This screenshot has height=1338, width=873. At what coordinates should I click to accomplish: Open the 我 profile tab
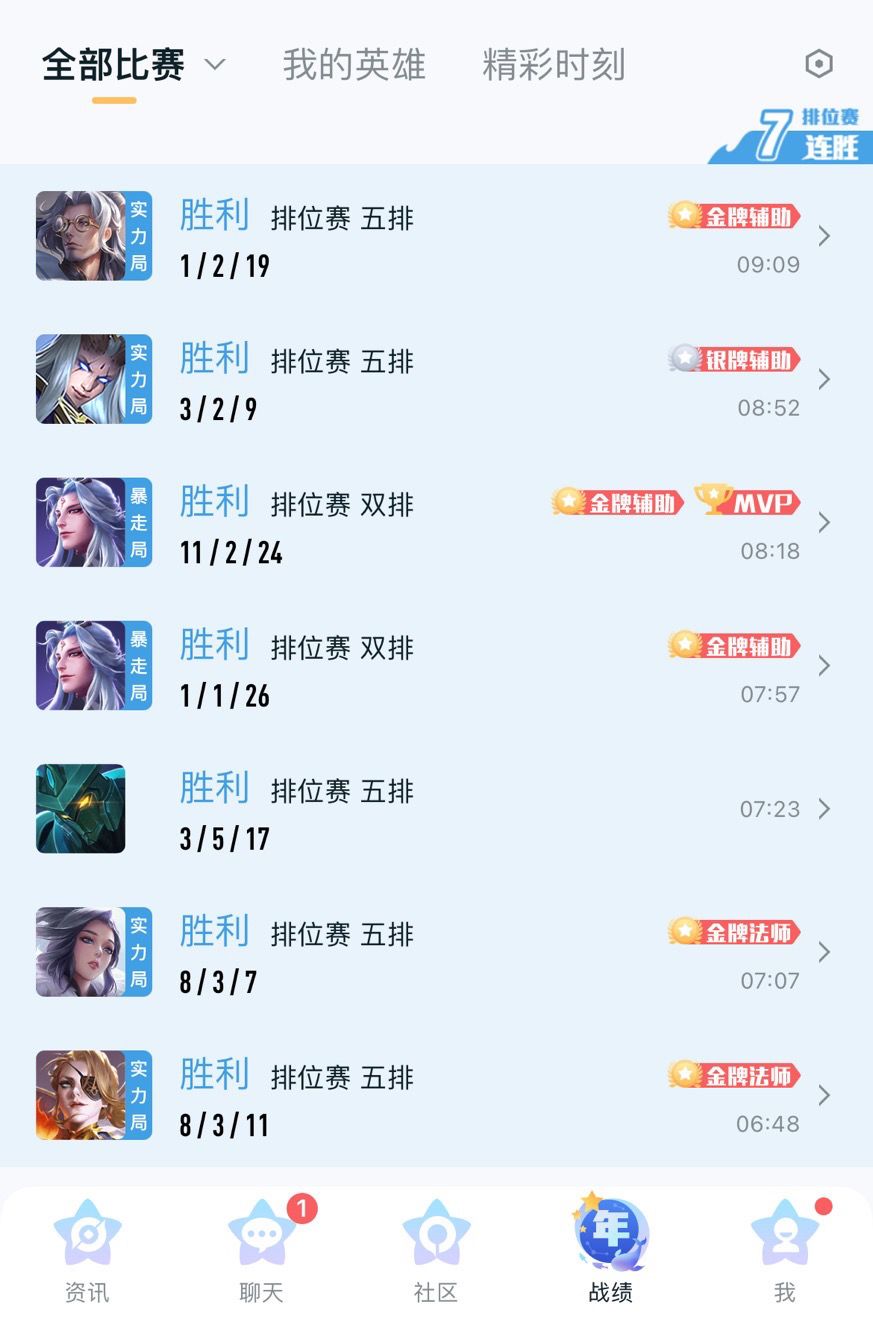point(785,1252)
